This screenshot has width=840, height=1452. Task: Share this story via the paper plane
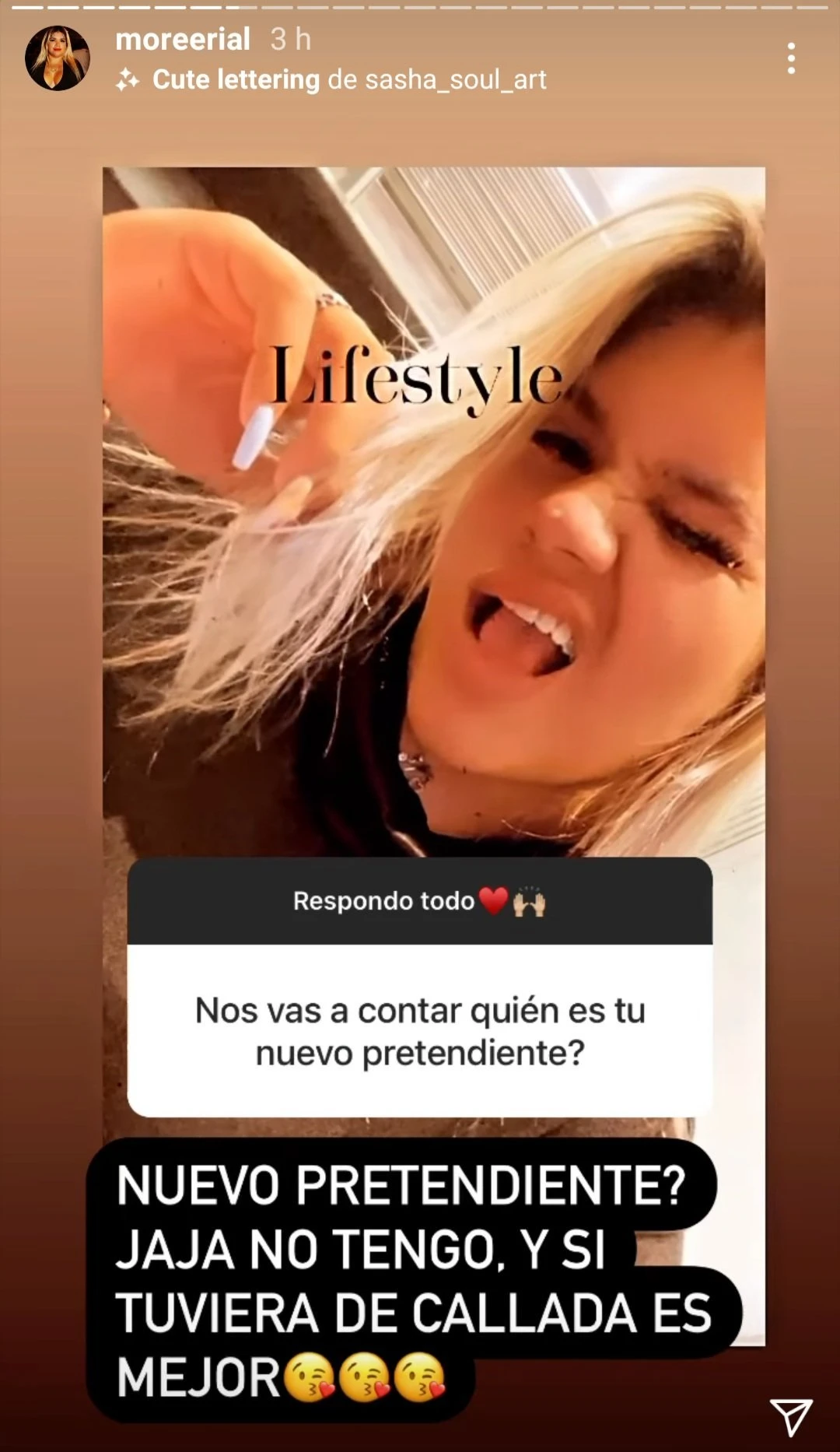791,1416
